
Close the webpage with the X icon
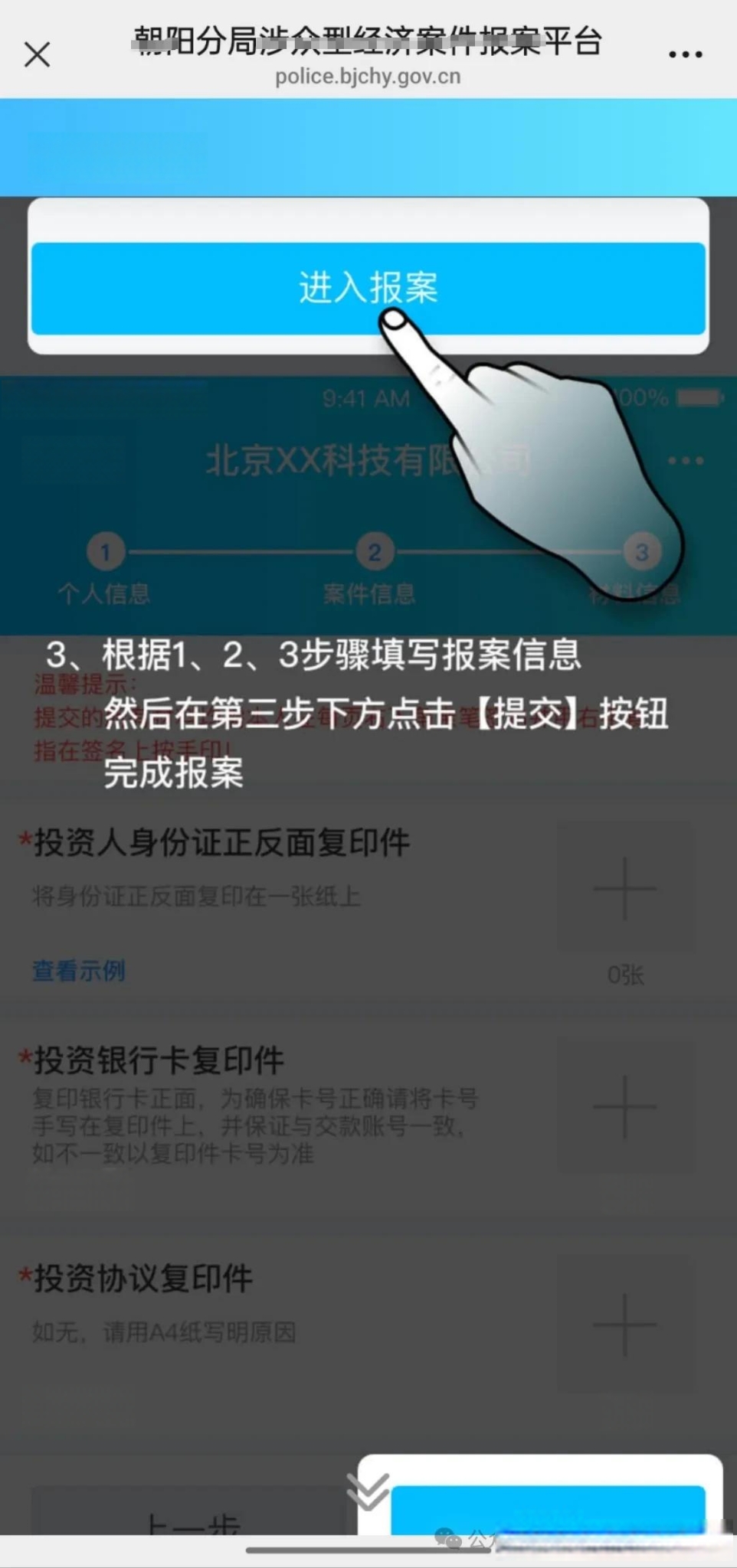click(x=37, y=54)
